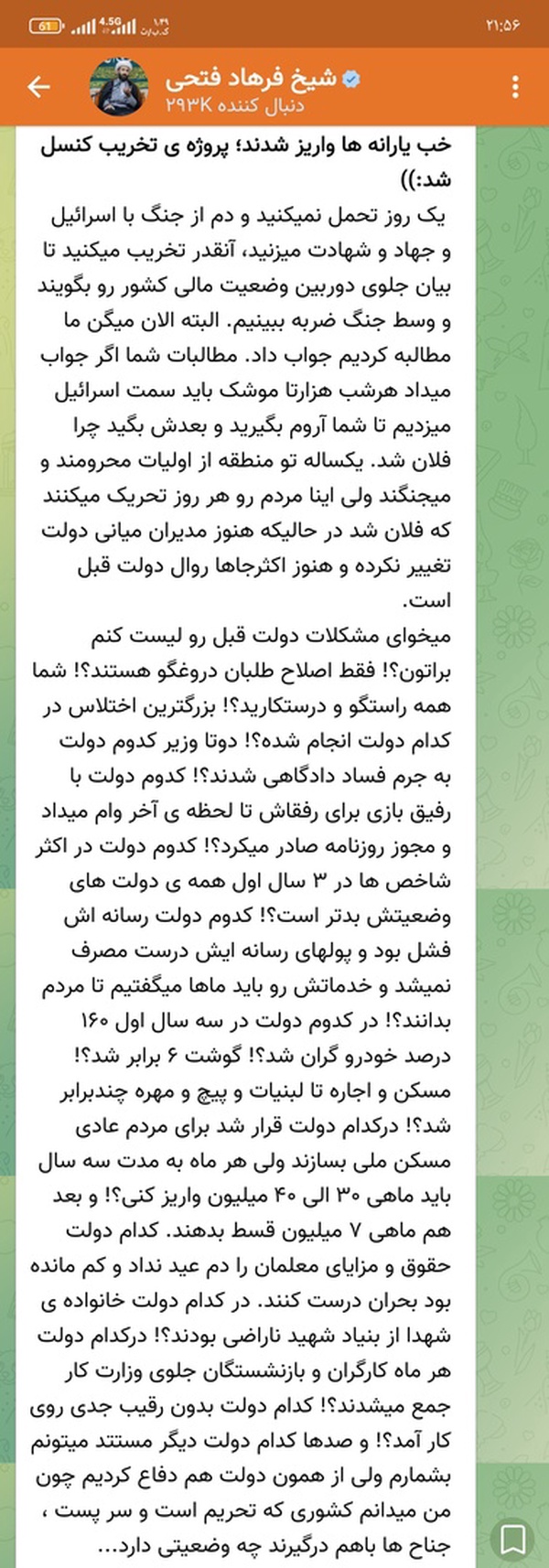Go back using the header arrow
This screenshot has width=549, height=1568.
click(x=38, y=87)
